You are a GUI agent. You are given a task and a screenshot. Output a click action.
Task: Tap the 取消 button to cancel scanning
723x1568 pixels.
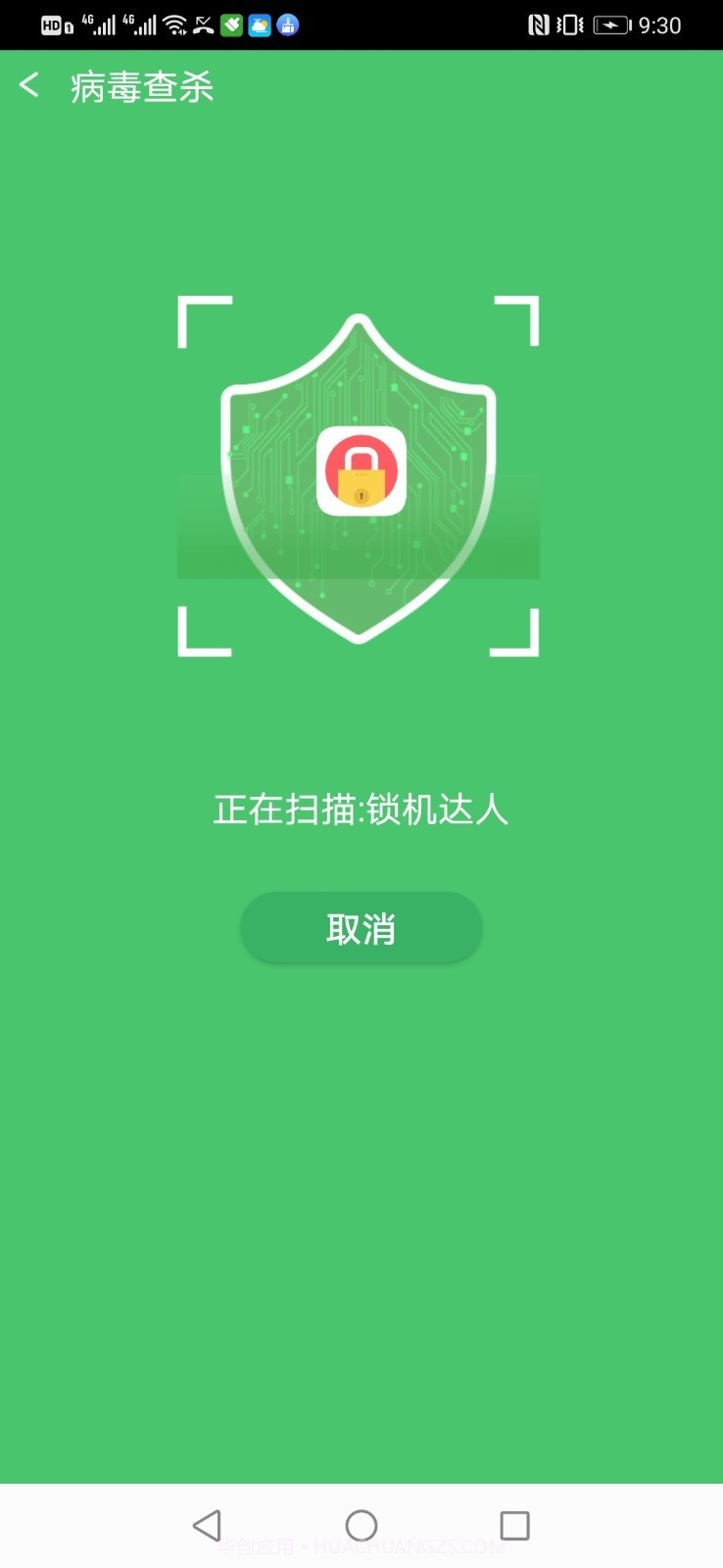click(361, 927)
